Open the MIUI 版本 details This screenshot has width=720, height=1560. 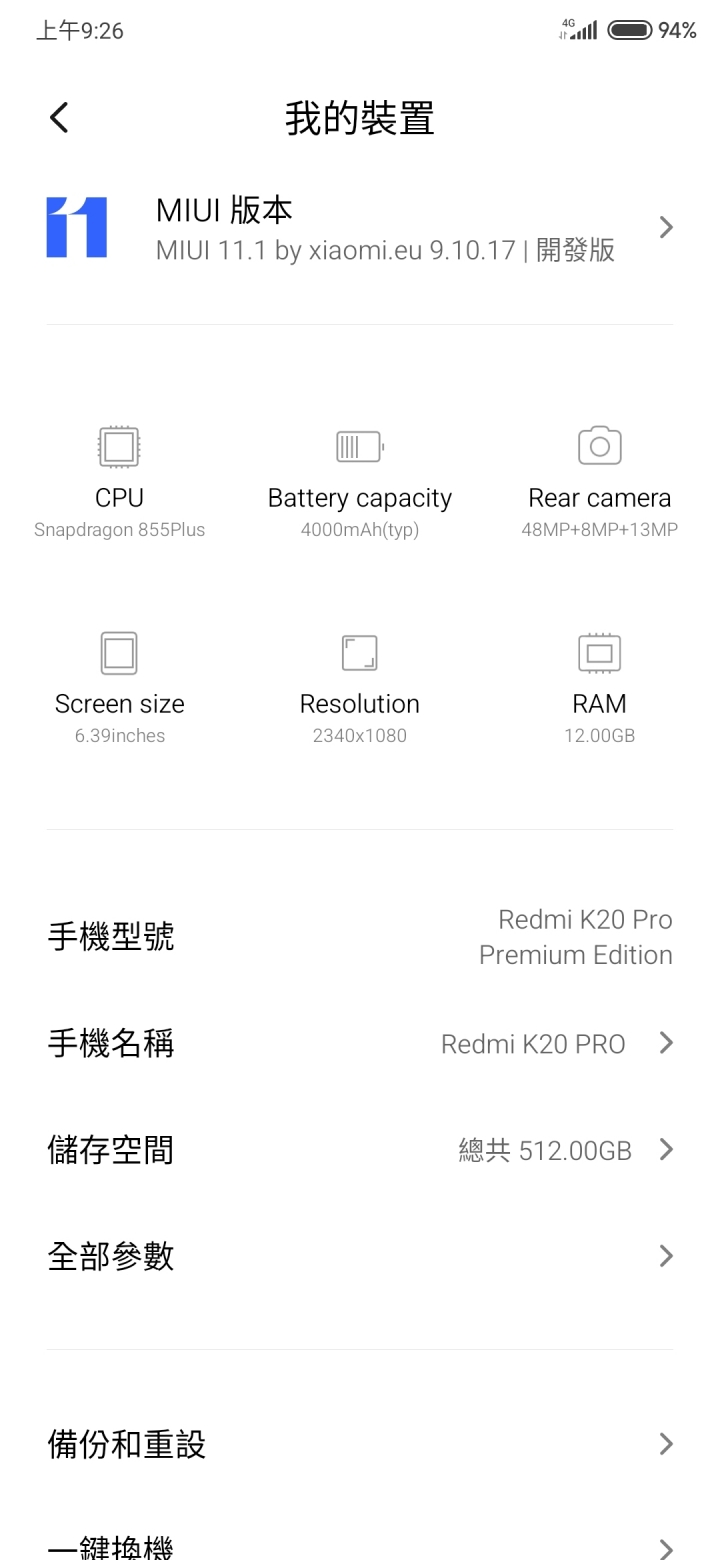point(360,228)
